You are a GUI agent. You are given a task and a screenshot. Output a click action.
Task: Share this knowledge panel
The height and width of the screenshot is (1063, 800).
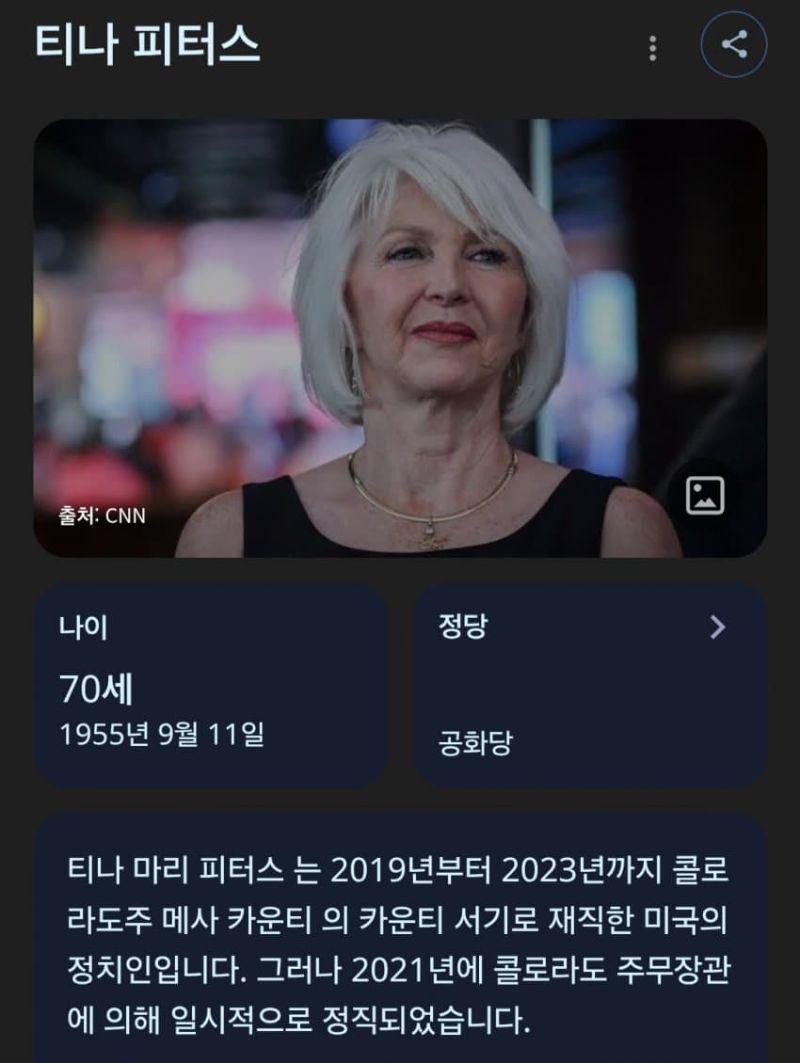[733, 45]
